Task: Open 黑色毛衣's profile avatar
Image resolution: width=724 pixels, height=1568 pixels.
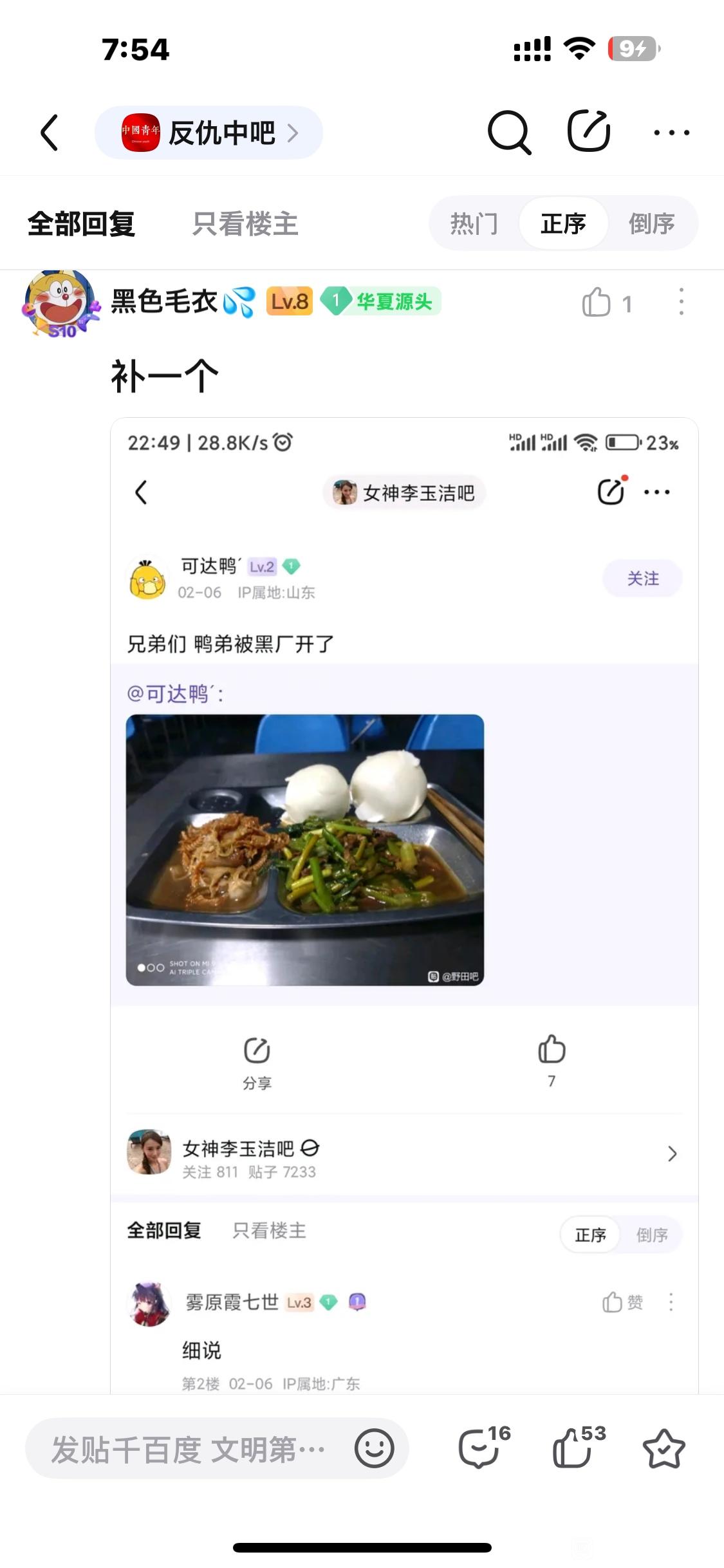Action: pos(61,303)
